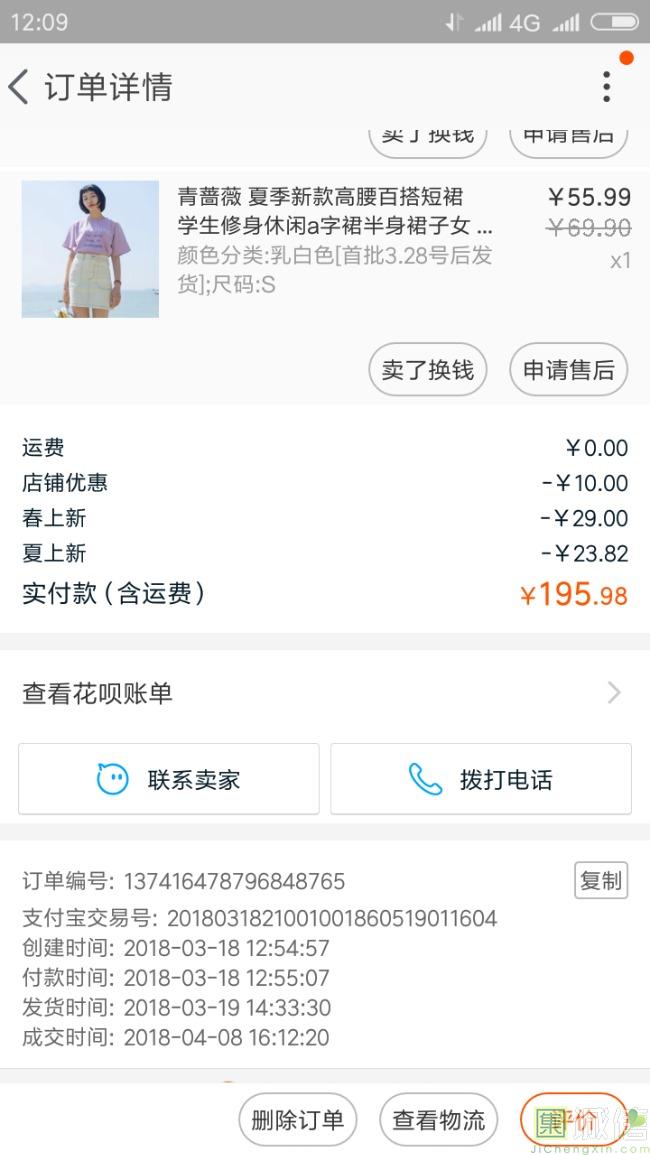
Task: Check shipping via 查看物流
Action: point(438,1120)
